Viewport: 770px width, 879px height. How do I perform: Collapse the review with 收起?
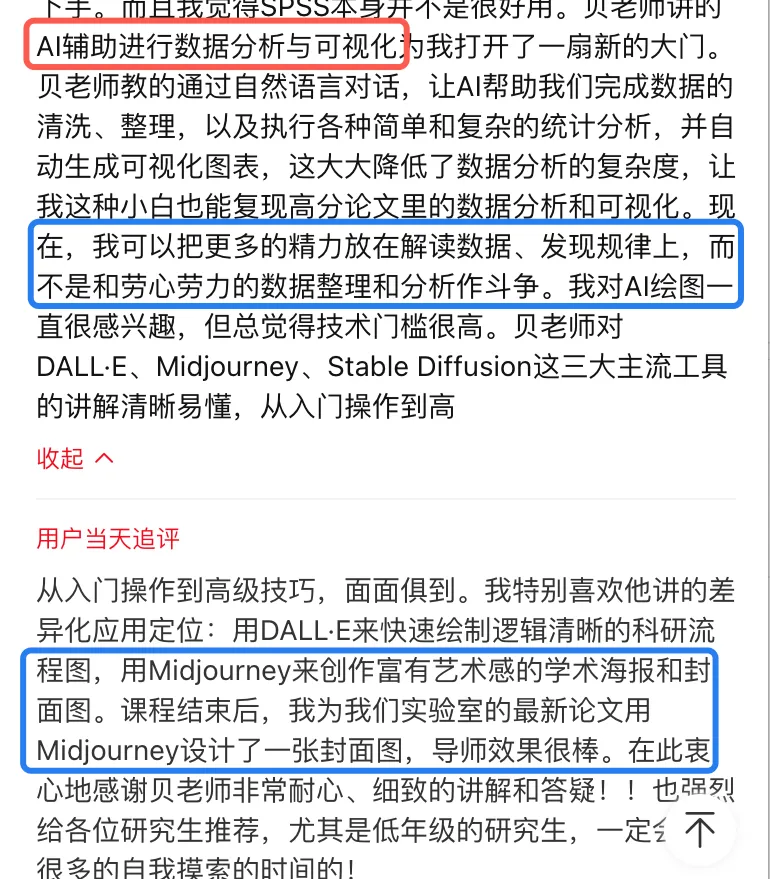click(75, 459)
